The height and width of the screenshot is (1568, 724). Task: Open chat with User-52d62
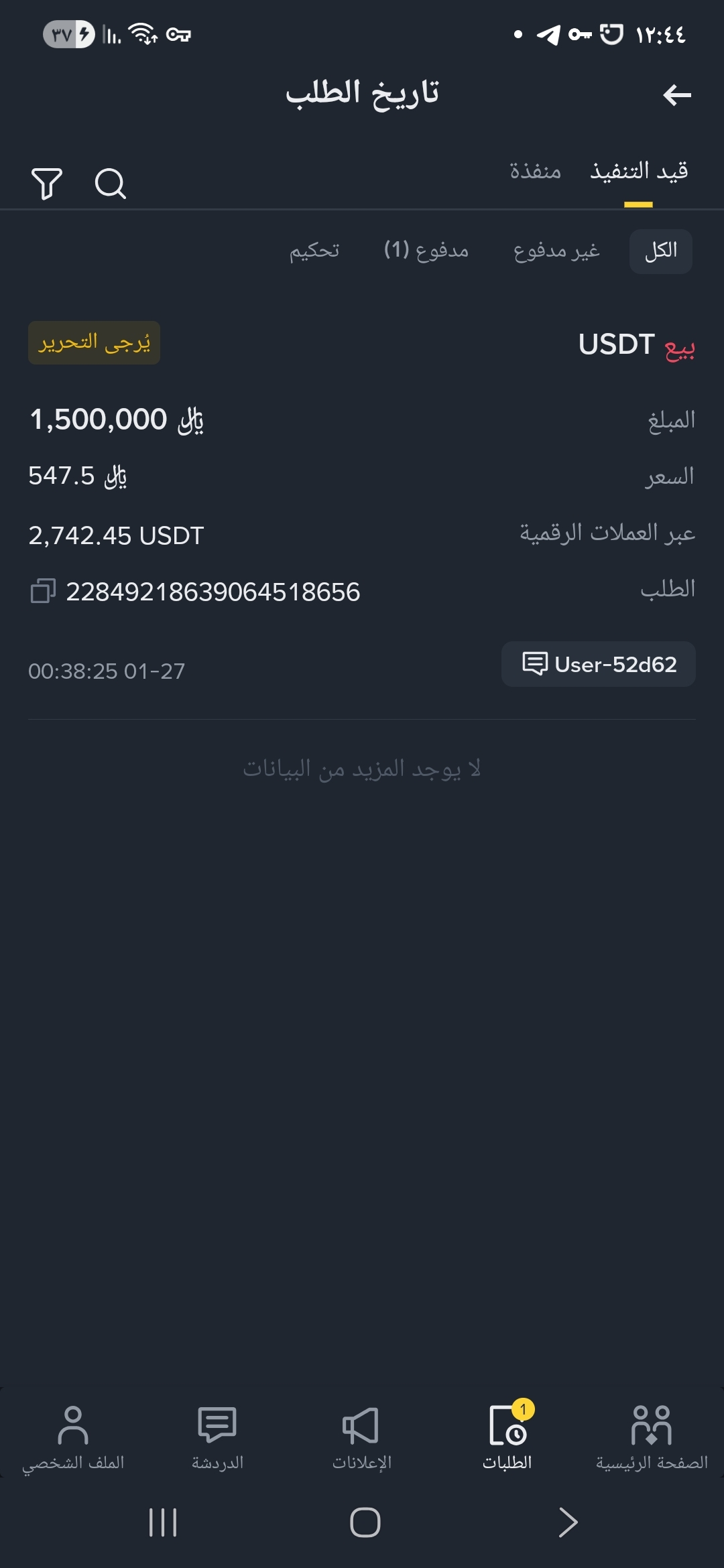click(599, 664)
